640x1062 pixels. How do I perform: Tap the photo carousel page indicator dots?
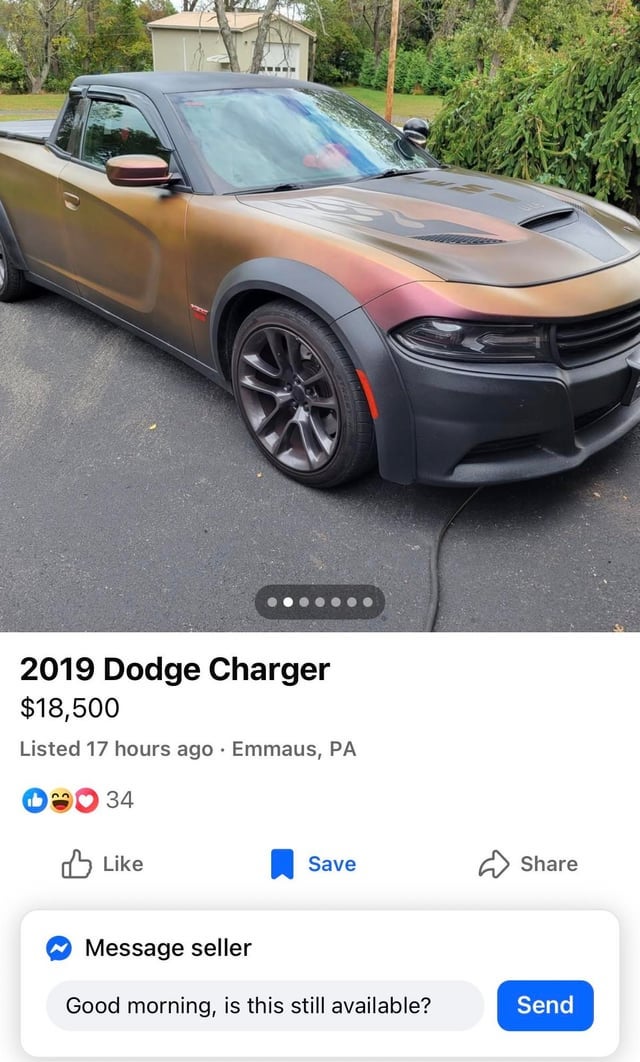coord(320,602)
